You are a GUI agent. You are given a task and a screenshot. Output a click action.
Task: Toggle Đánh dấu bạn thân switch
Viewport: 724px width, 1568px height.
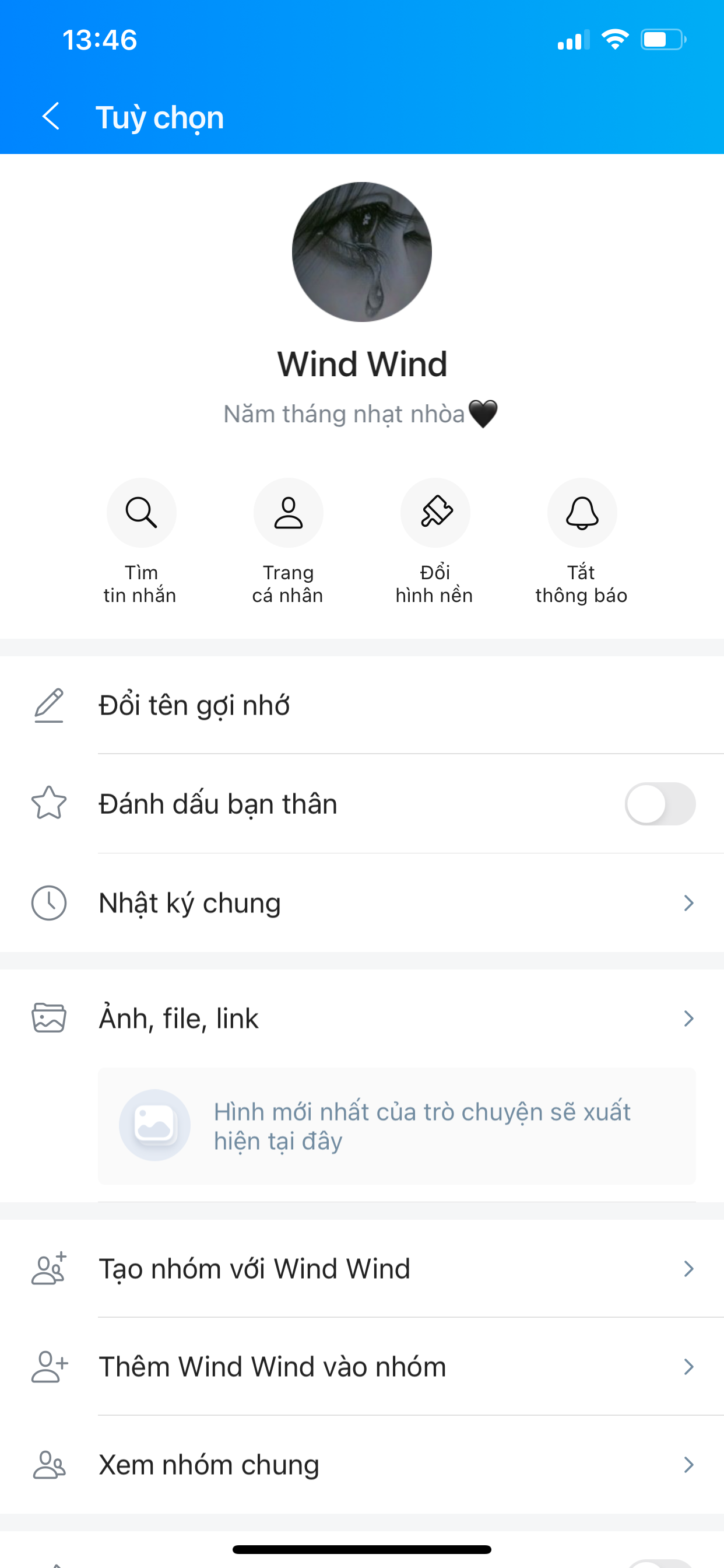(x=659, y=803)
